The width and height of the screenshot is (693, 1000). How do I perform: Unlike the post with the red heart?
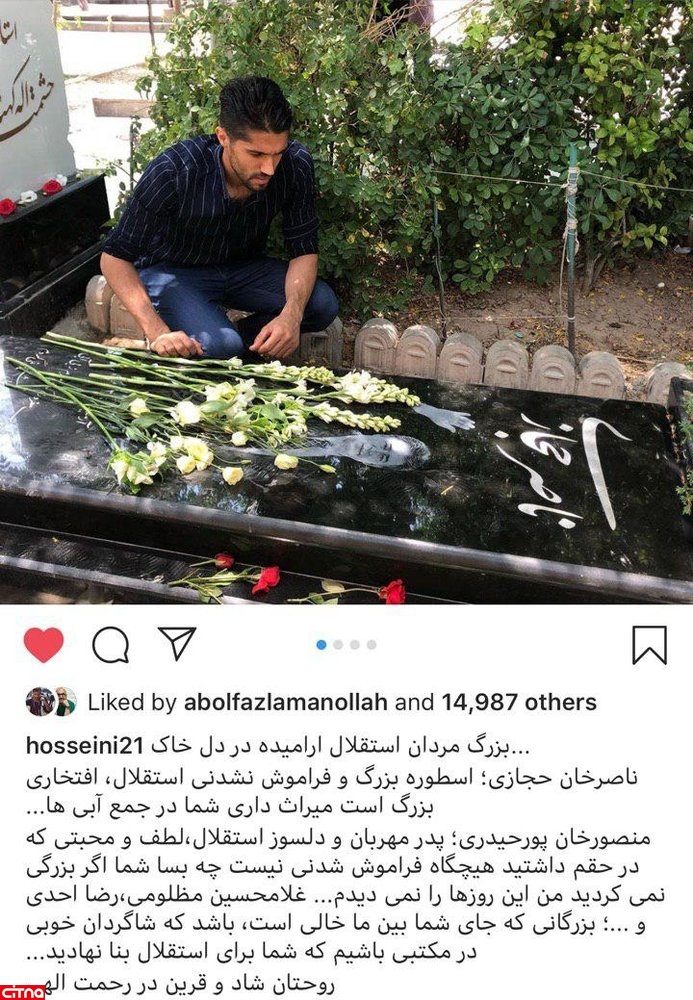tap(43, 645)
